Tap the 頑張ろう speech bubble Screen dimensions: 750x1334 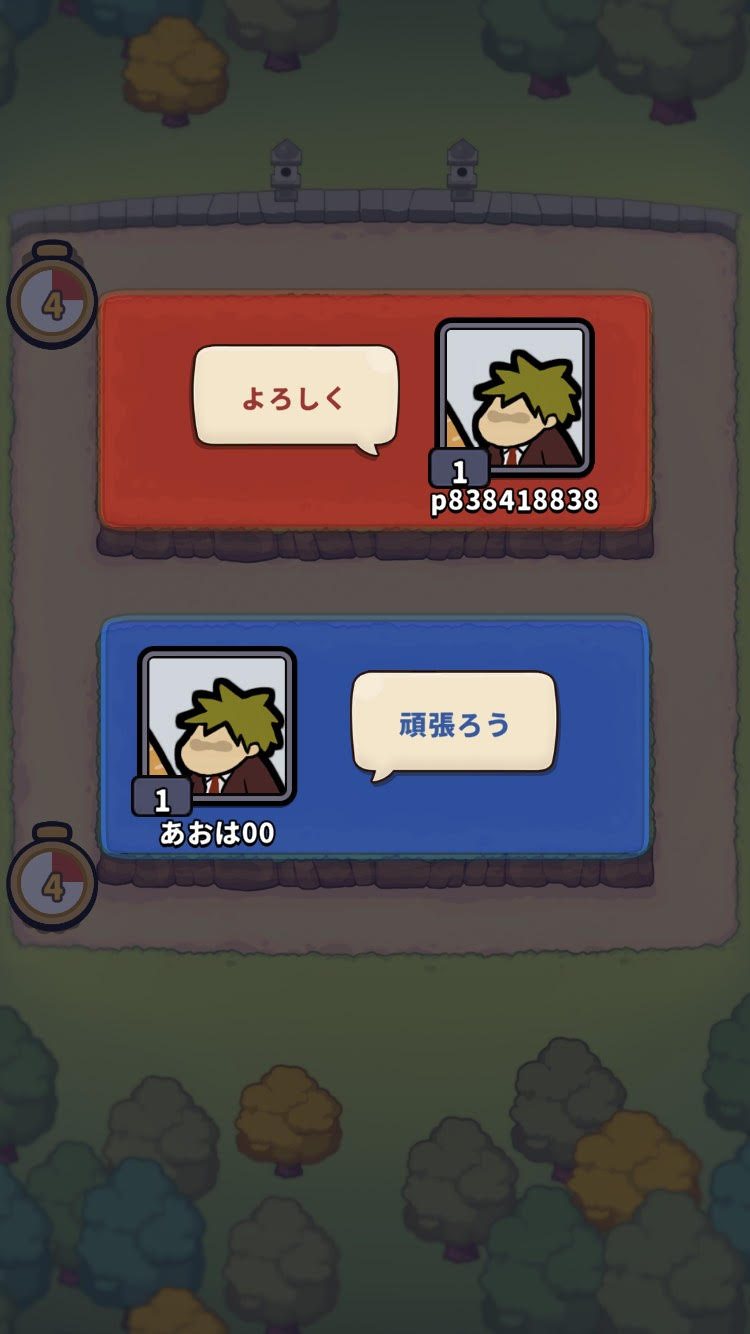pos(454,722)
